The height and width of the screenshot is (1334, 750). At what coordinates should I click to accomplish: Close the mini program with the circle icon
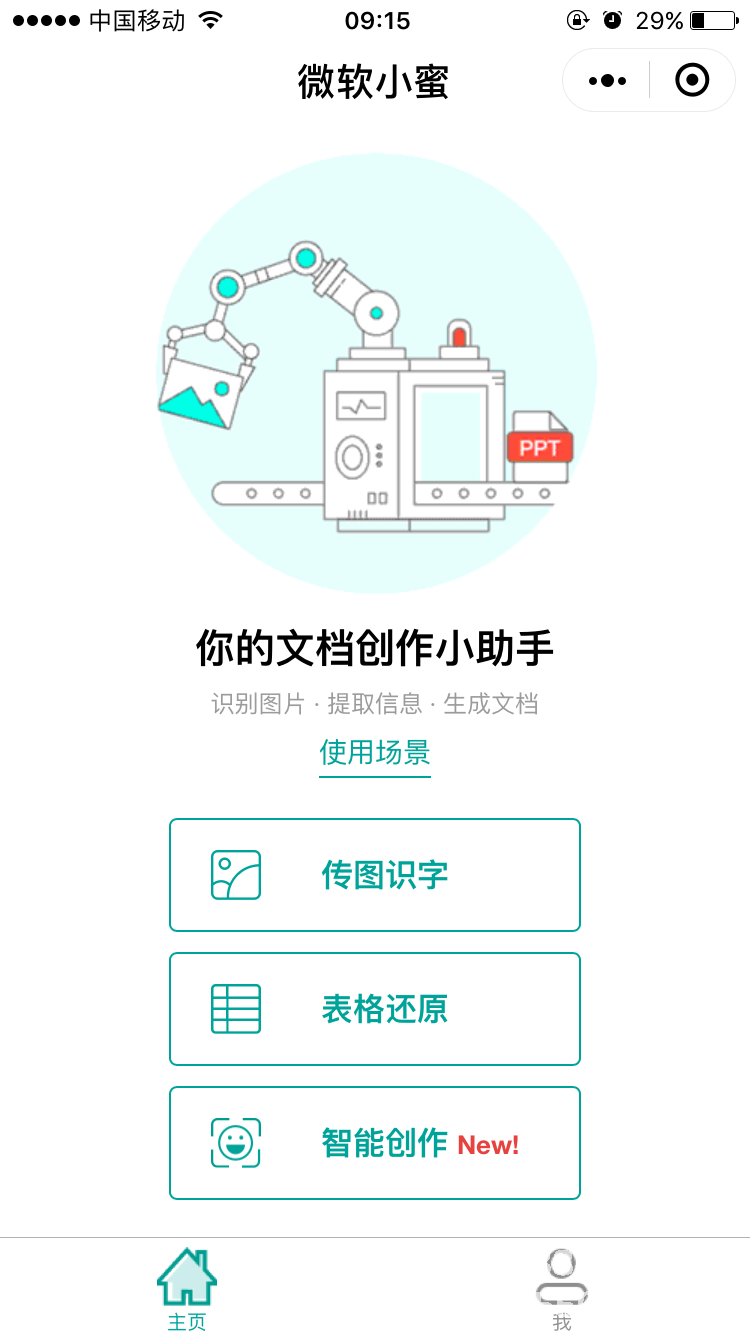(692, 80)
